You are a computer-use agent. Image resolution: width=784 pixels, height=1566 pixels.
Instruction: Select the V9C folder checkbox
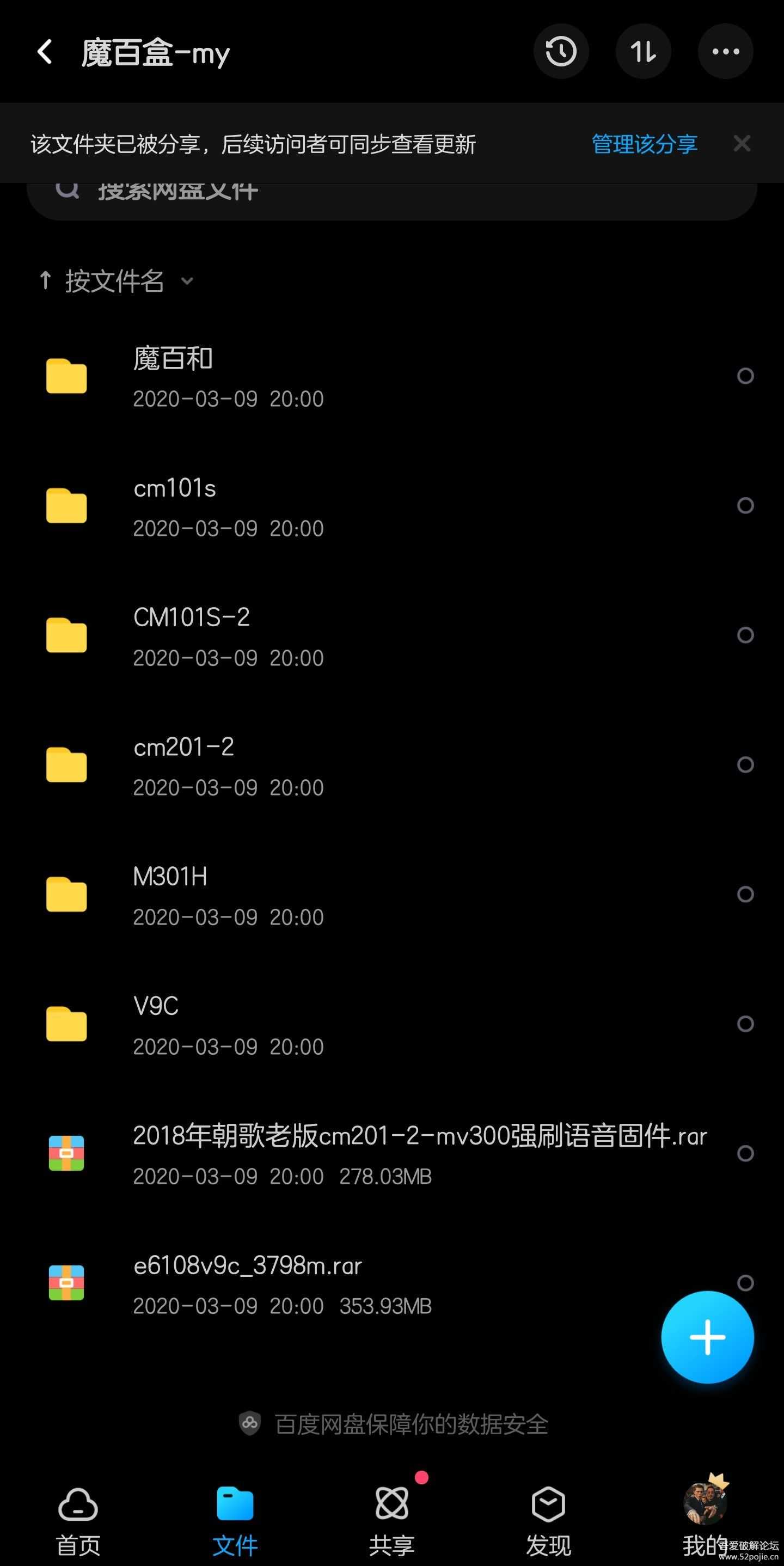tap(745, 1024)
